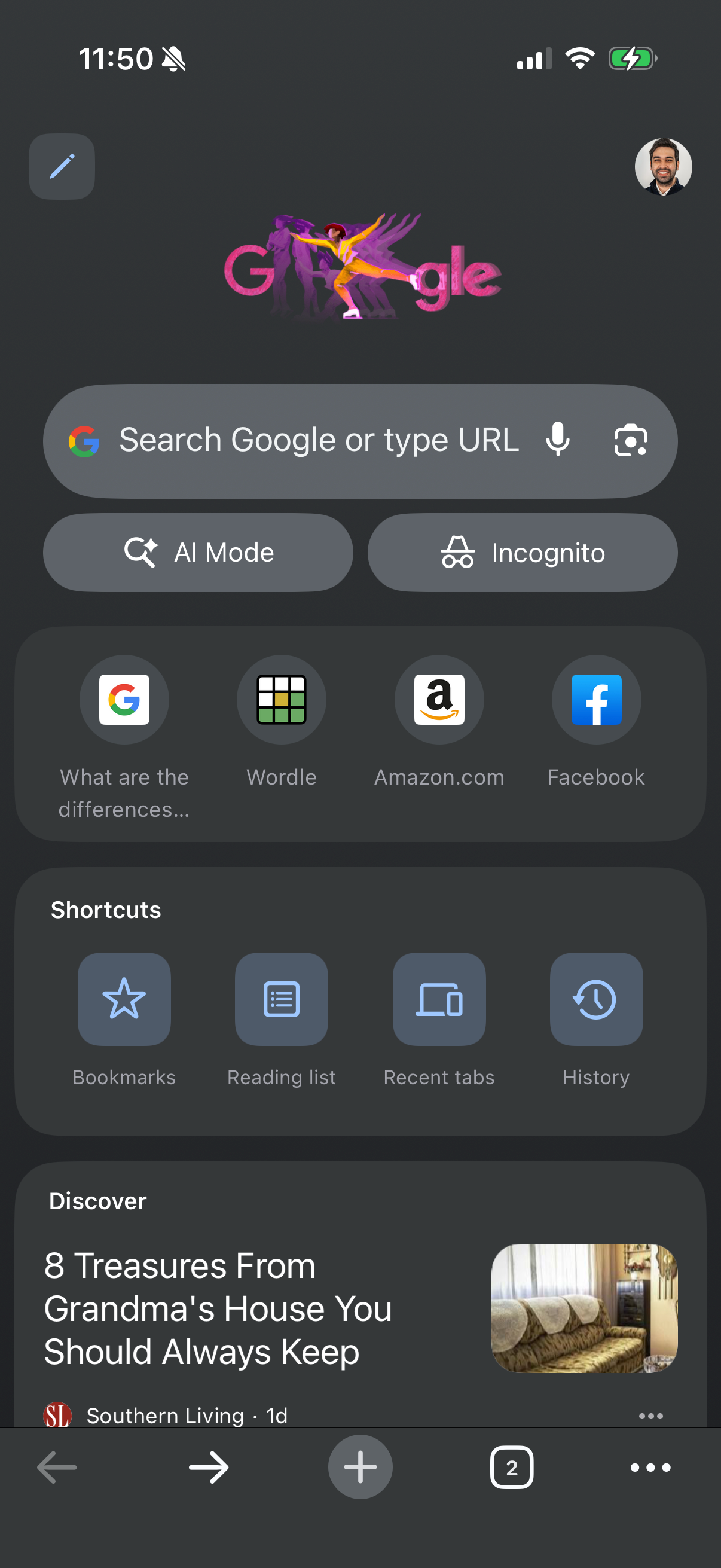The width and height of the screenshot is (721, 1568).
Task: Open Google Lens camera search
Action: (631, 440)
